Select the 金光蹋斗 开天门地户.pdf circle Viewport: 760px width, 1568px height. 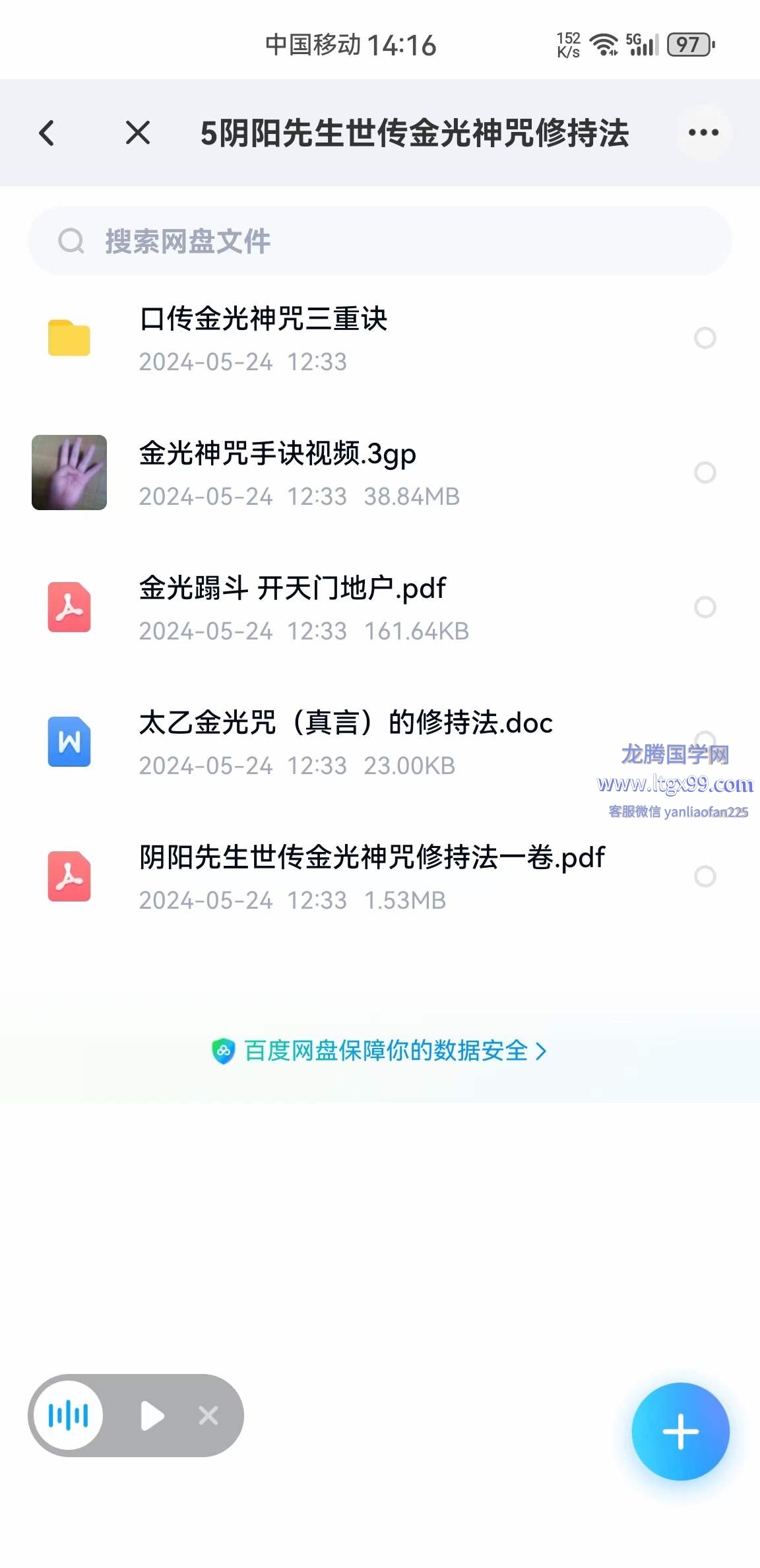tap(705, 607)
